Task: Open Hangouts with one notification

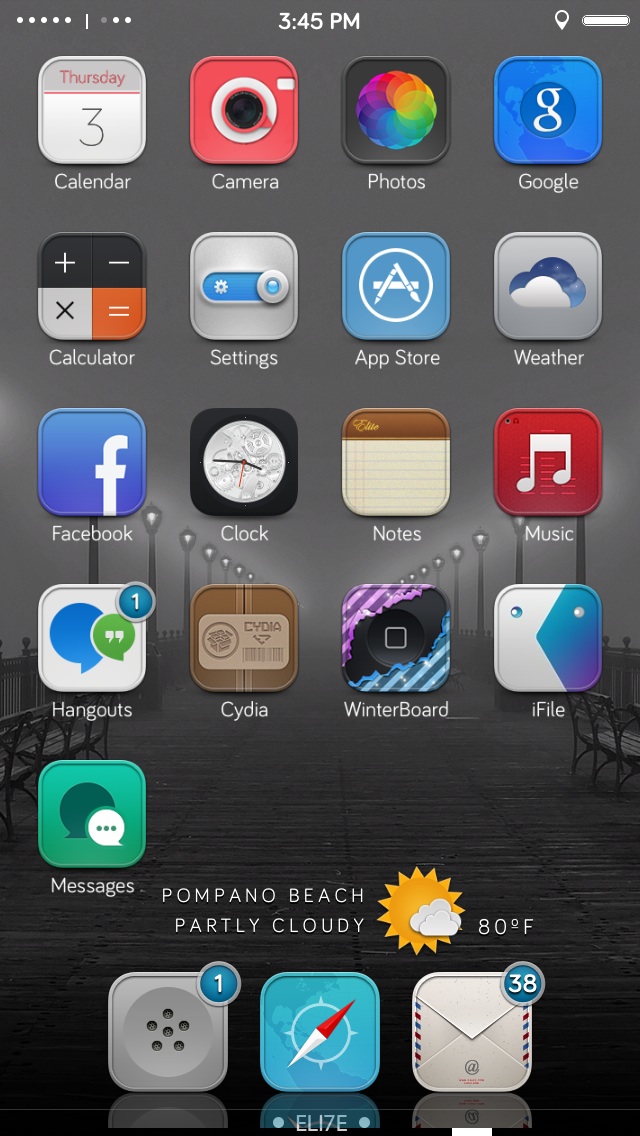Action: click(92, 638)
